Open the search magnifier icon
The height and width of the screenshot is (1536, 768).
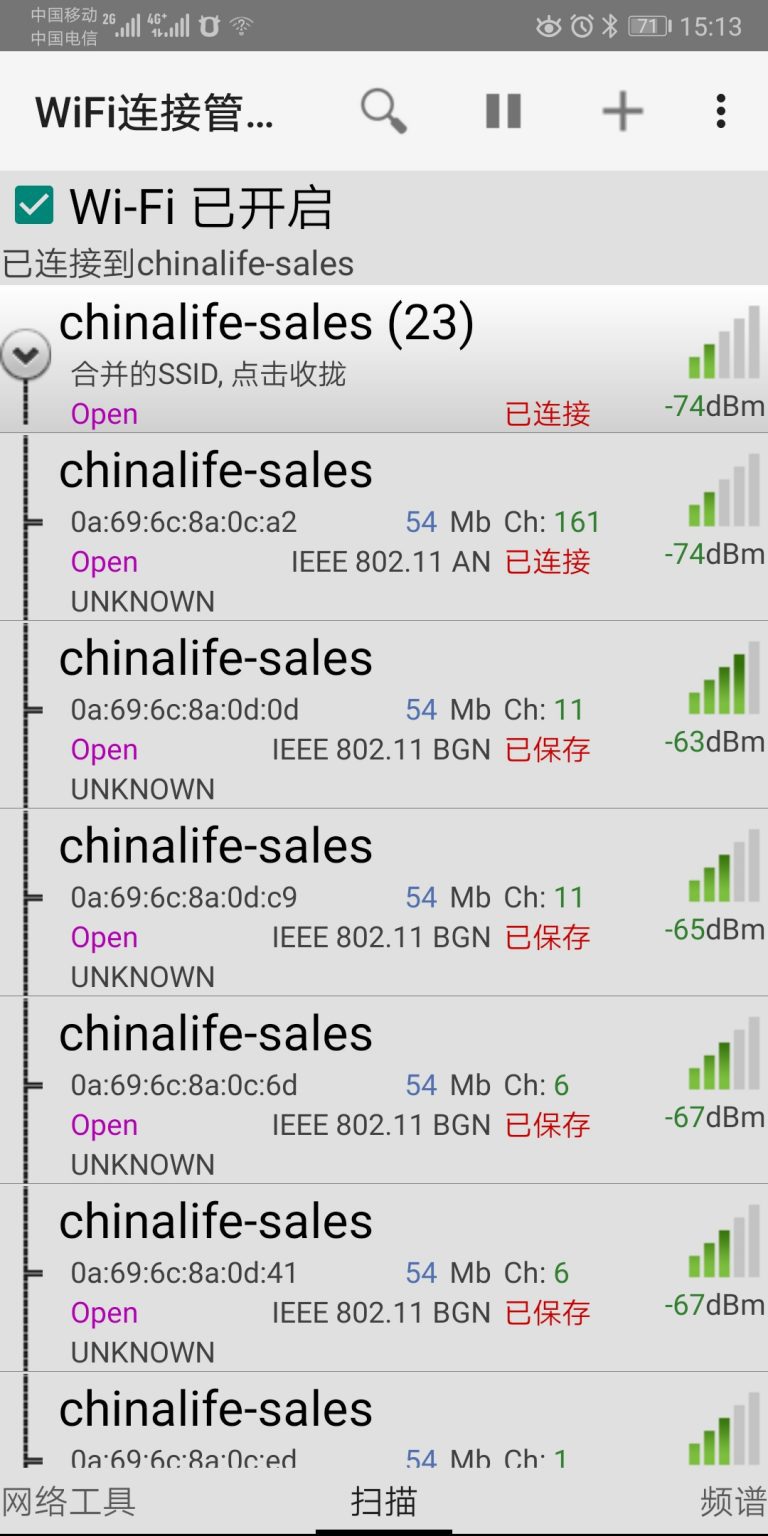[x=384, y=111]
